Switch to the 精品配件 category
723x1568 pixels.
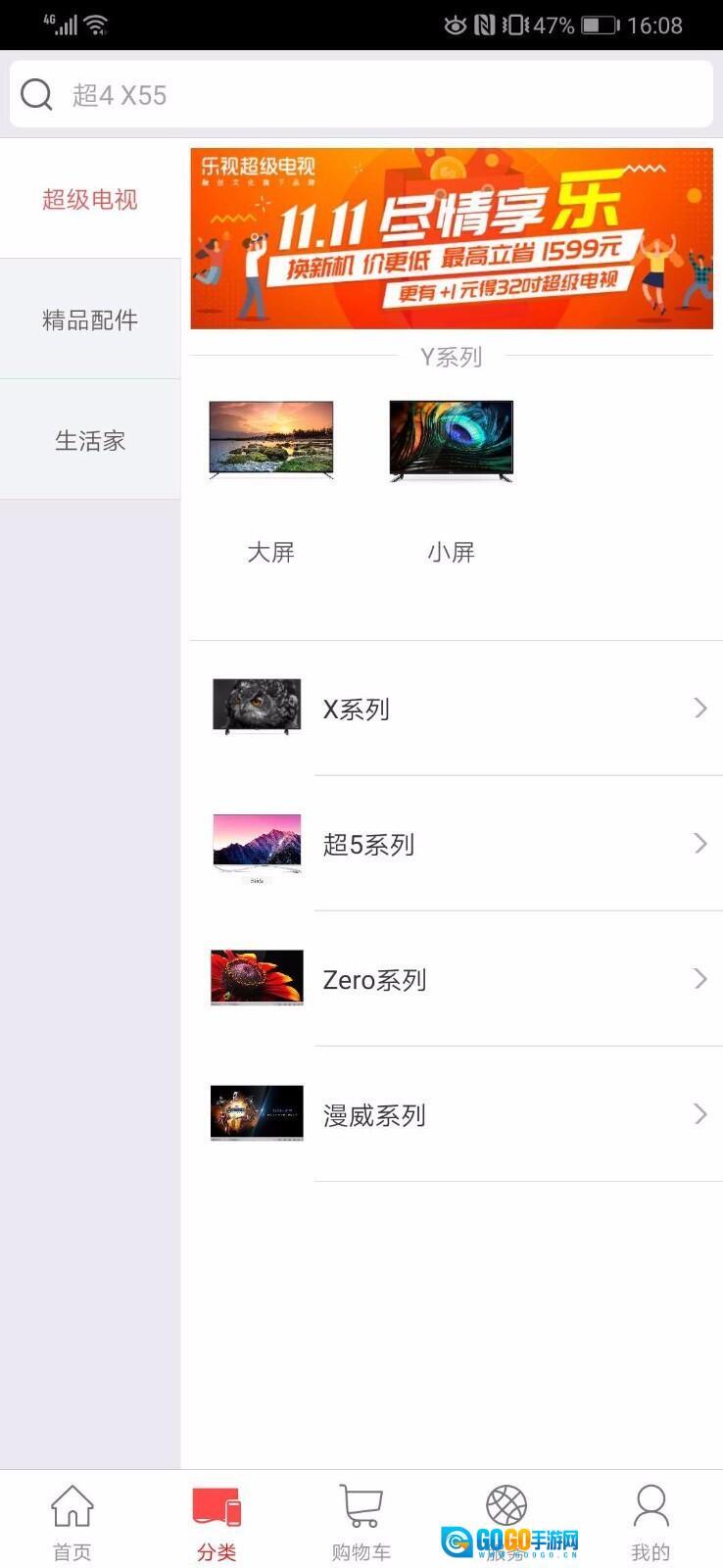[x=90, y=319]
